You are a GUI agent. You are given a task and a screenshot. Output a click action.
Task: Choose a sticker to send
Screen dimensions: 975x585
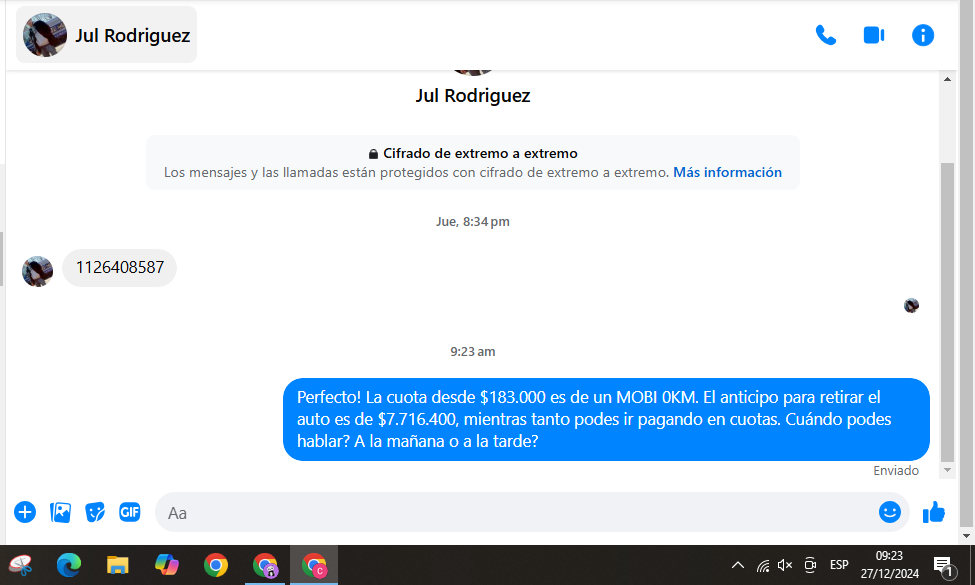[x=95, y=512]
